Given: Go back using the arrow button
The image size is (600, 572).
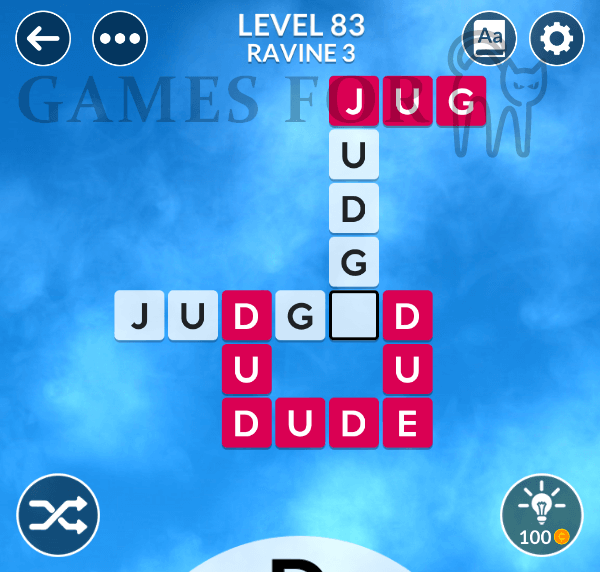Looking at the screenshot, I should tap(44, 39).
